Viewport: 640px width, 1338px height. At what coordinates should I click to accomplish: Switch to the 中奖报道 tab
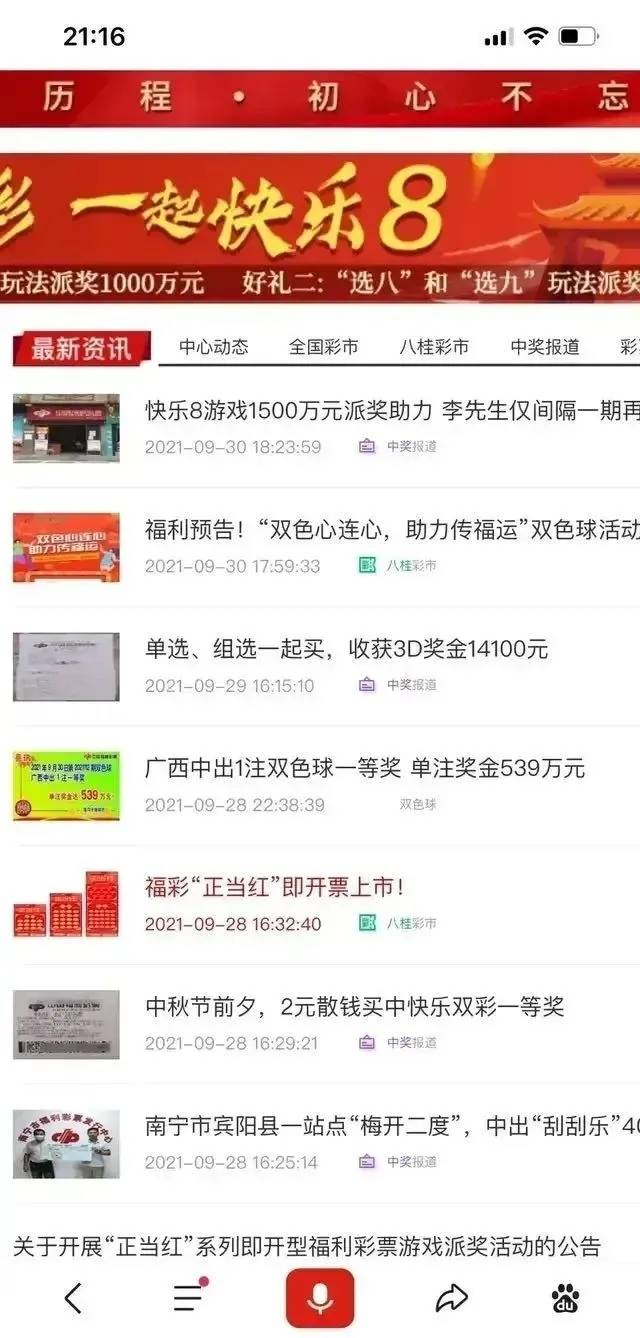click(545, 348)
